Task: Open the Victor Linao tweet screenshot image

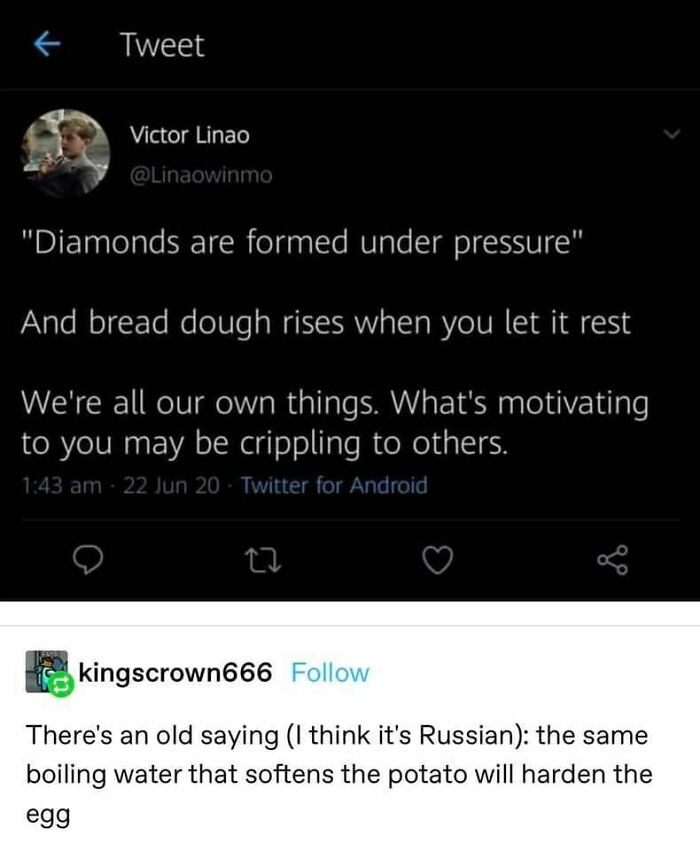Action: 350,300
